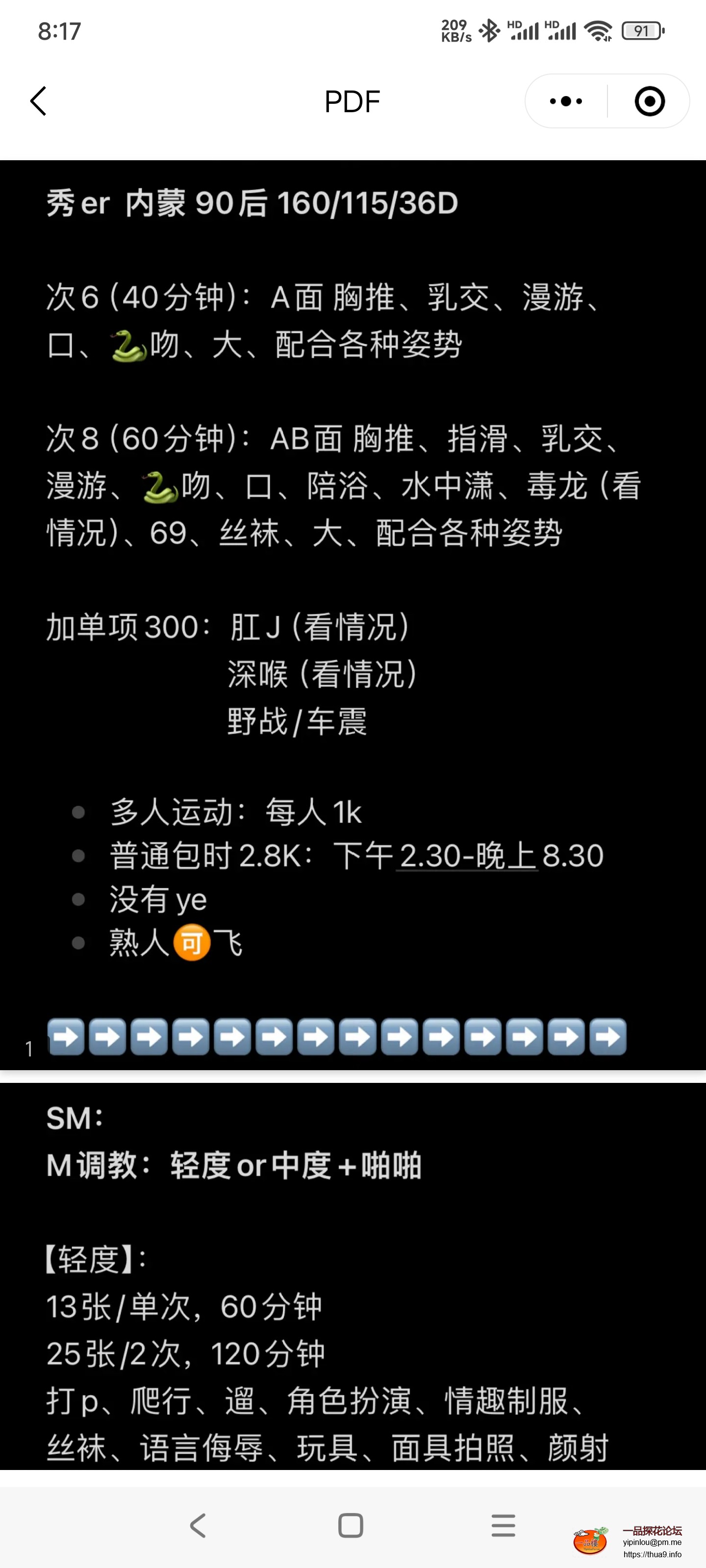Tap the battery indicator showing 91
Viewport: 706px width, 1568px height.
(x=643, y=30)
